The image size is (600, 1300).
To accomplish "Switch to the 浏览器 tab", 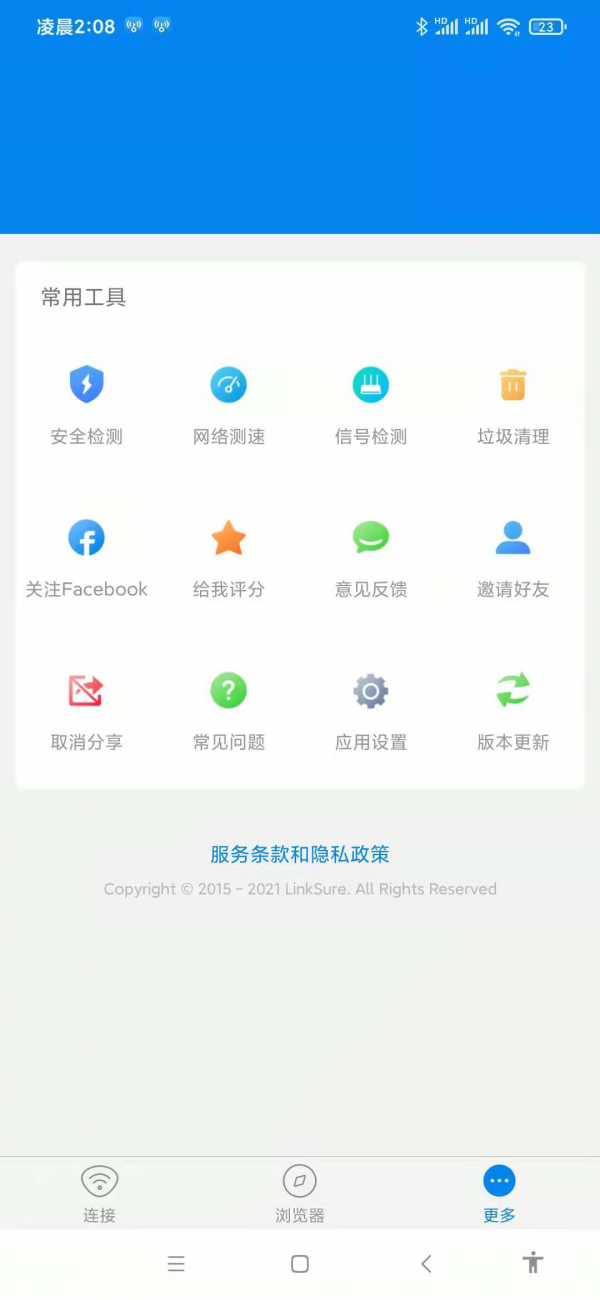I will [300, 1194].
